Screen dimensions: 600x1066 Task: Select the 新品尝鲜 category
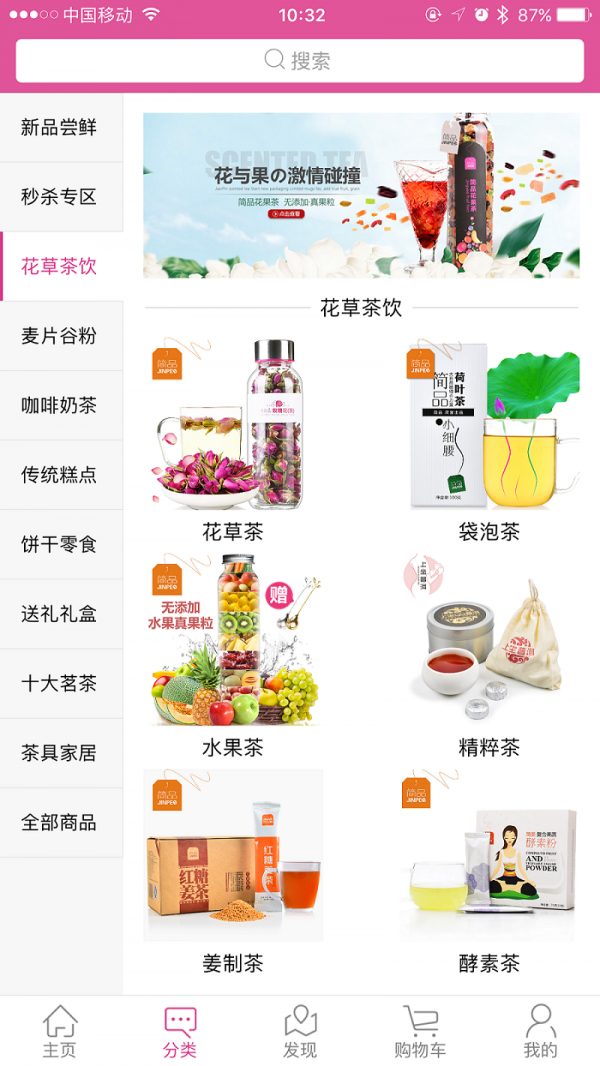(60, 128)
